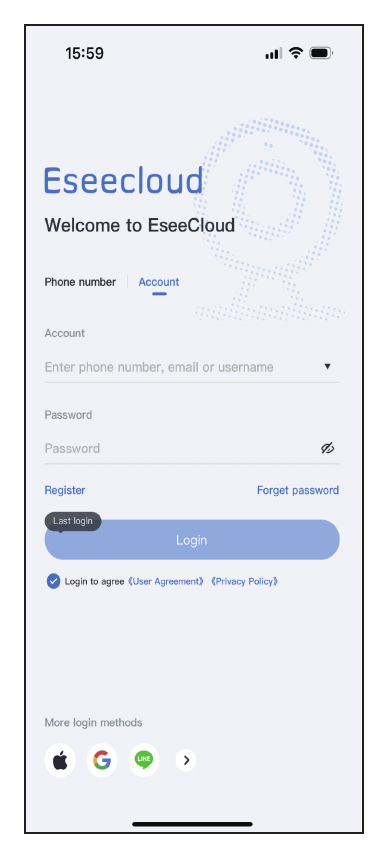Open Forget password

(x=298, y=490)
